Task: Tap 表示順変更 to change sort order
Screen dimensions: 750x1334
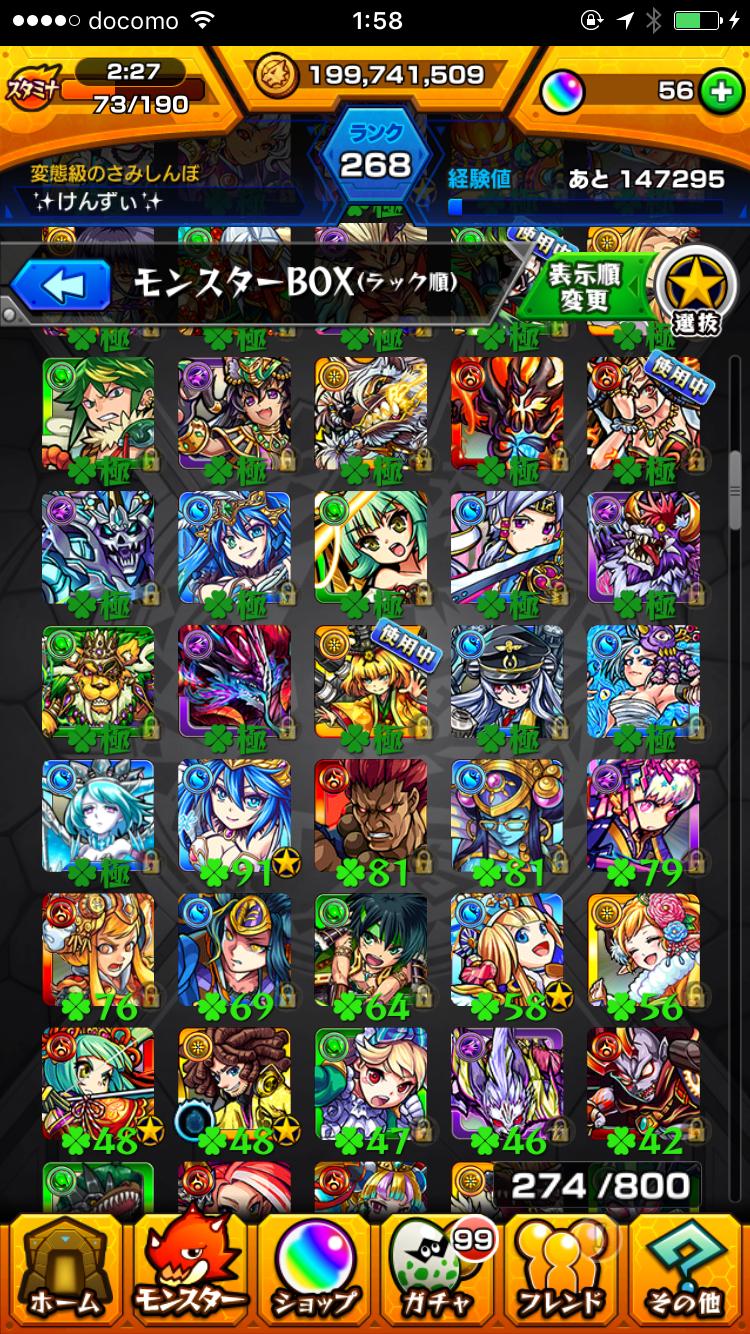Action: [585, 288]
